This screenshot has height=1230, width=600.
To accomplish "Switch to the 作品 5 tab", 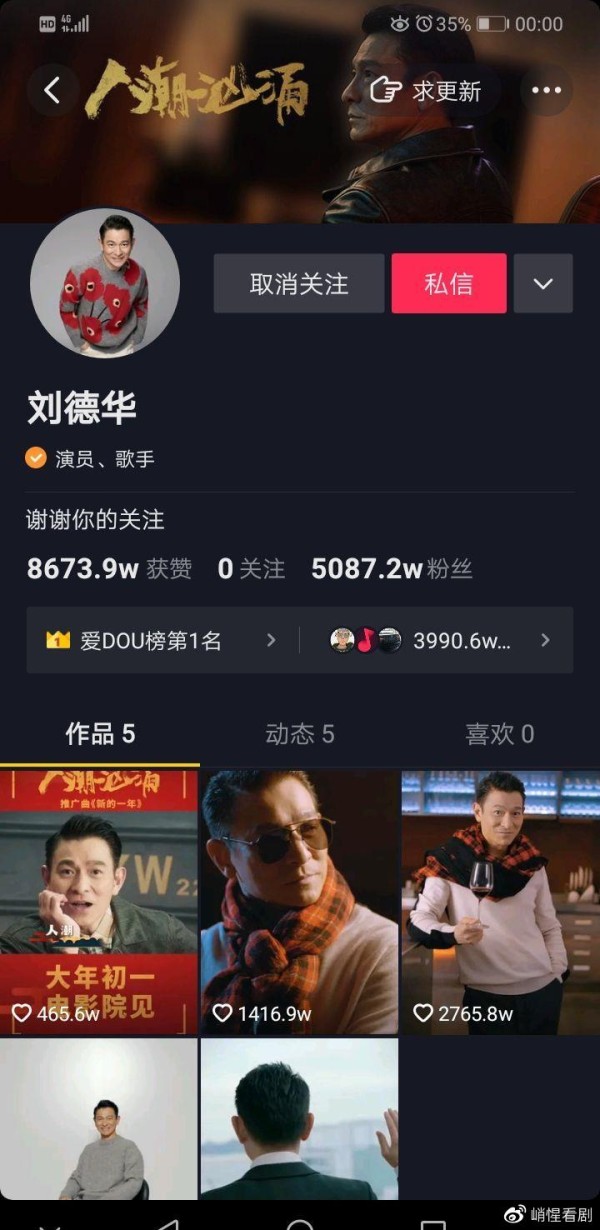I will [100, 734].
